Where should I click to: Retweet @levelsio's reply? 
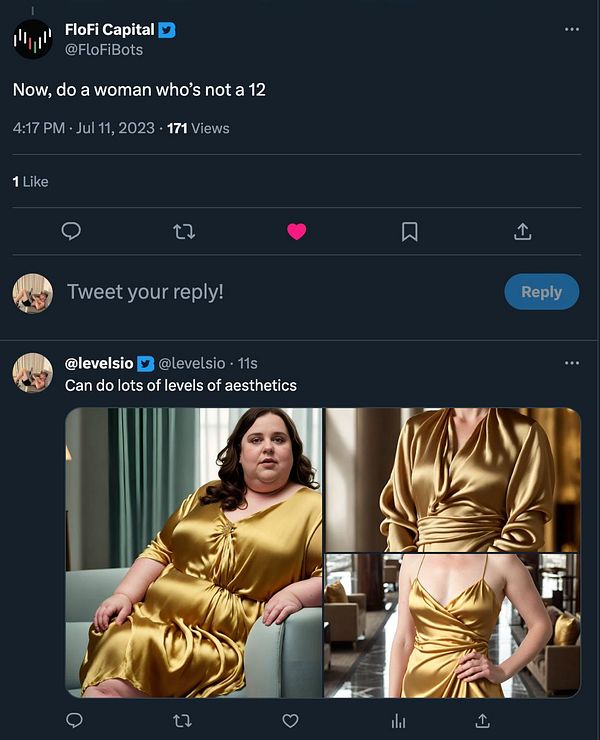[x=181, y=720]
